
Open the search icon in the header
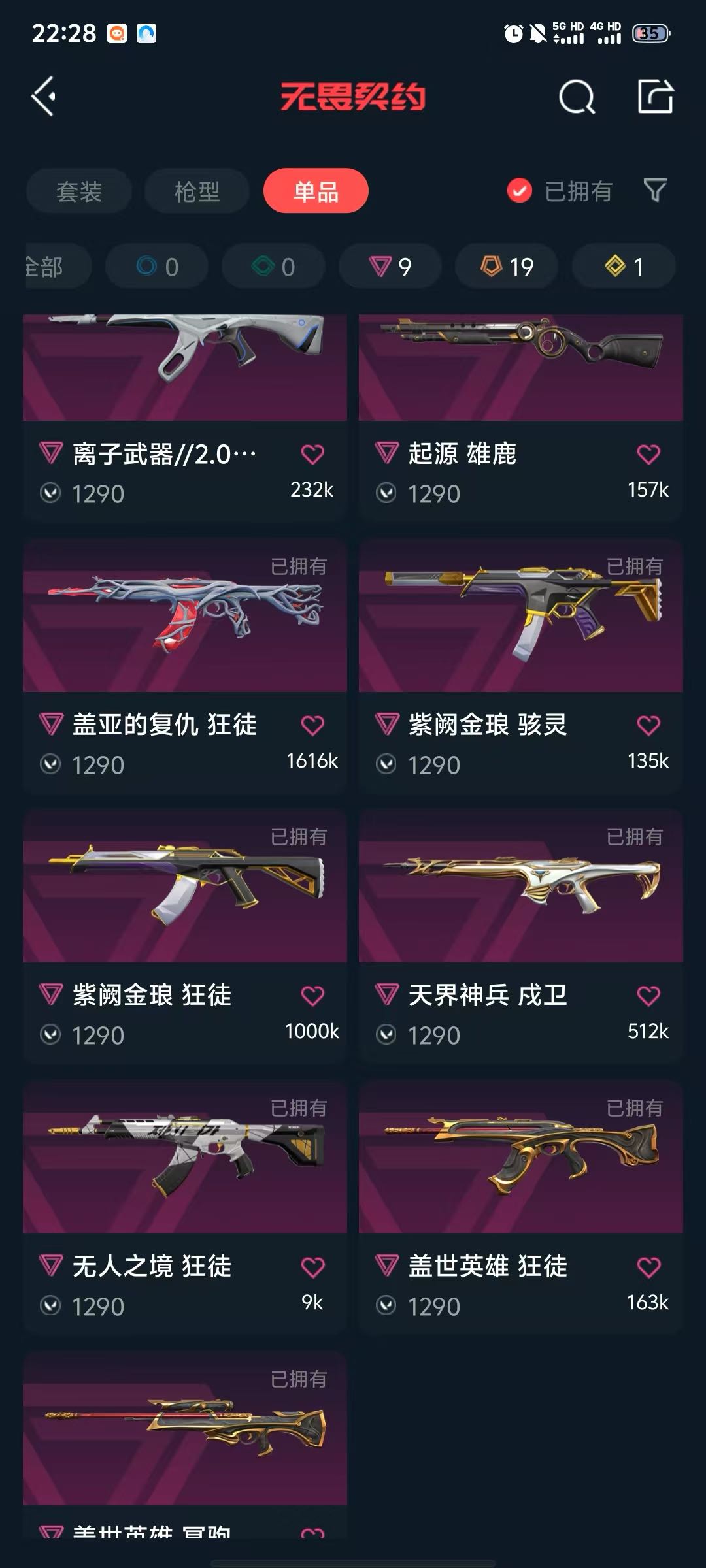tap(577, 97)
